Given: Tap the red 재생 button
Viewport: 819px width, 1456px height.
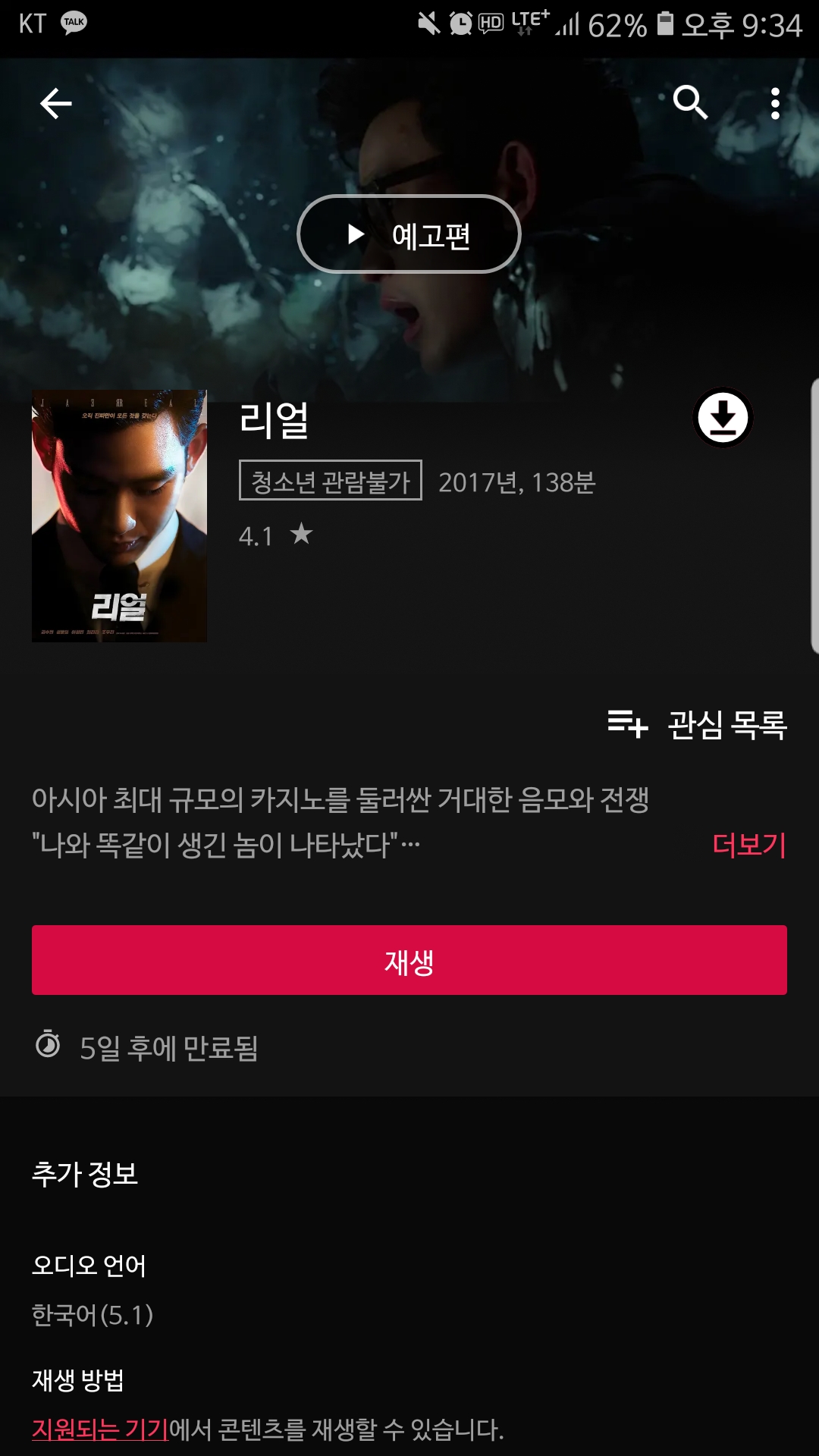Looking at the screenshot, I should tap(409, 960).
